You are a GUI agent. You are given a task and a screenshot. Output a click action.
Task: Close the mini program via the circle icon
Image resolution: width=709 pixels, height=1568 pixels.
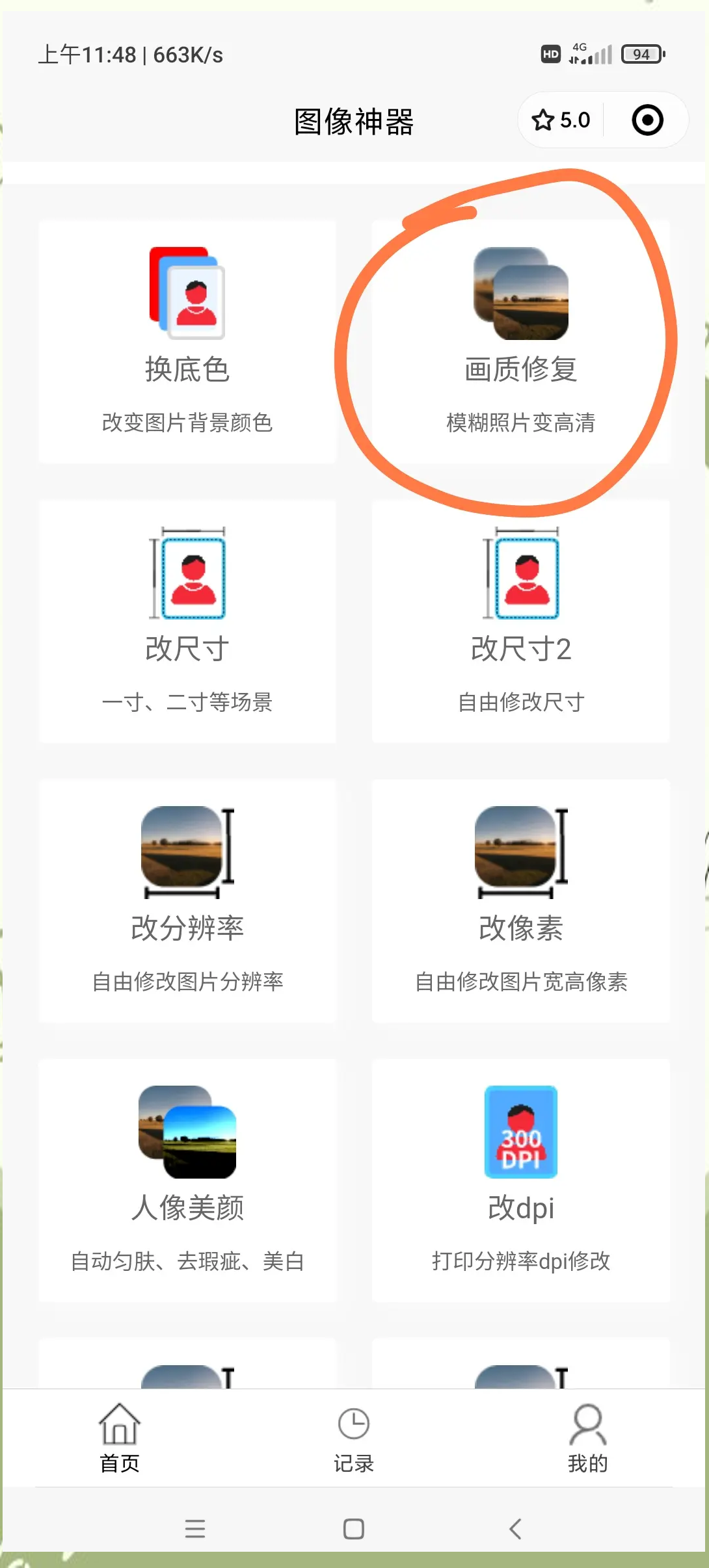click(x=647, y=120)
